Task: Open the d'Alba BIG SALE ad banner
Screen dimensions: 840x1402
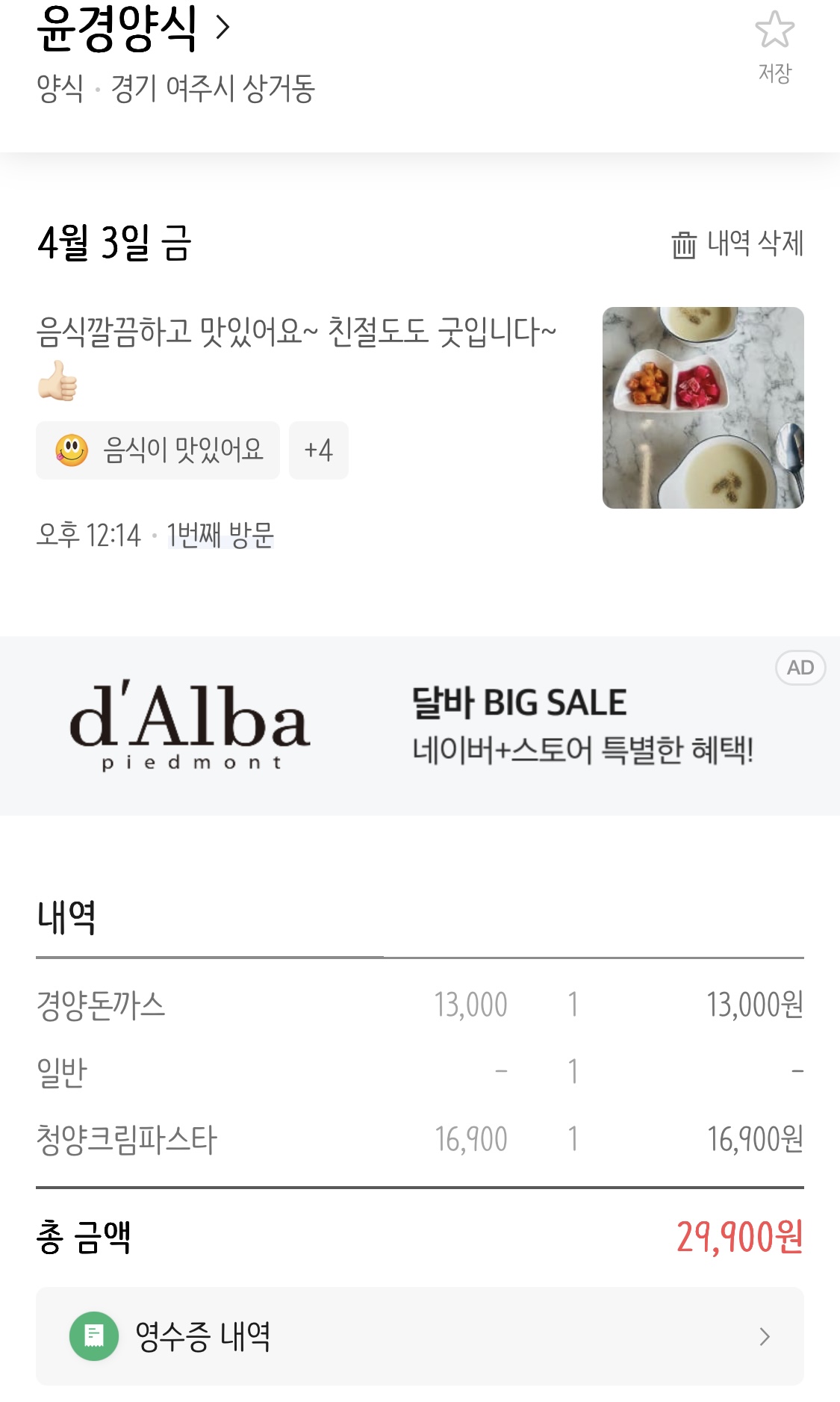Action: click(420, 725)
